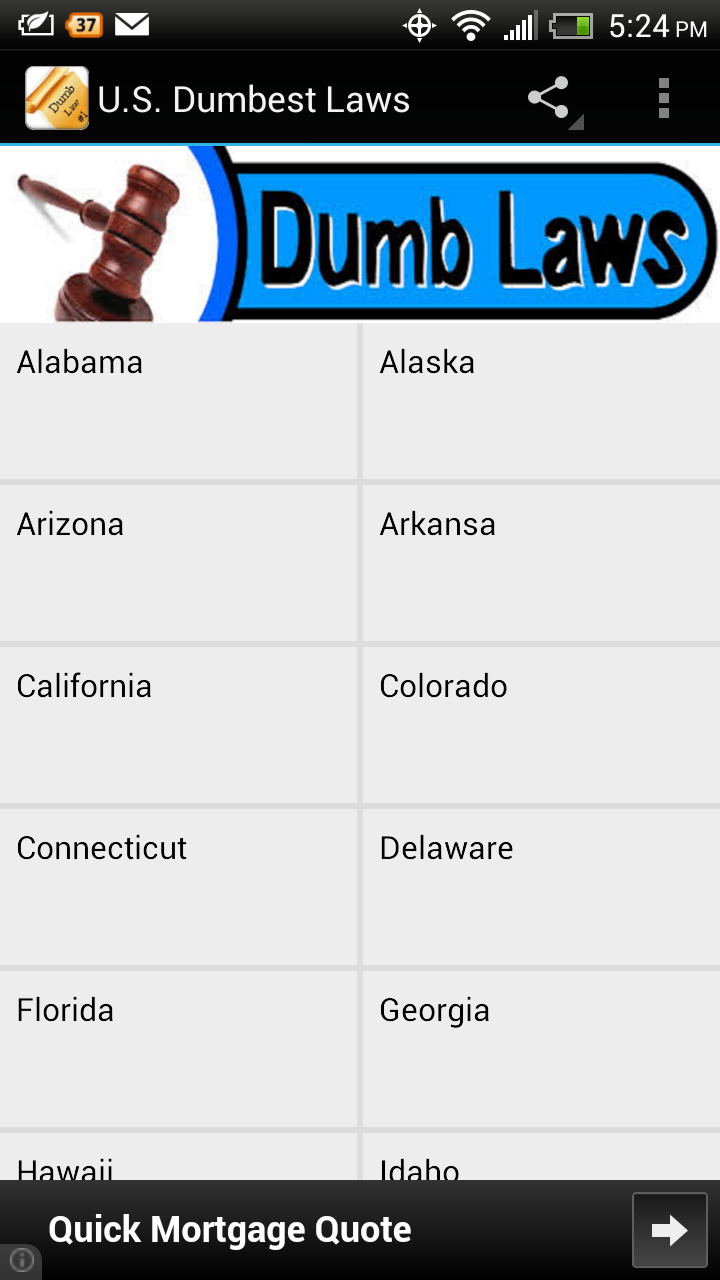Open the overflow menu with three dots
Viewport: 720px width, 1280px height.
(663, 98)
